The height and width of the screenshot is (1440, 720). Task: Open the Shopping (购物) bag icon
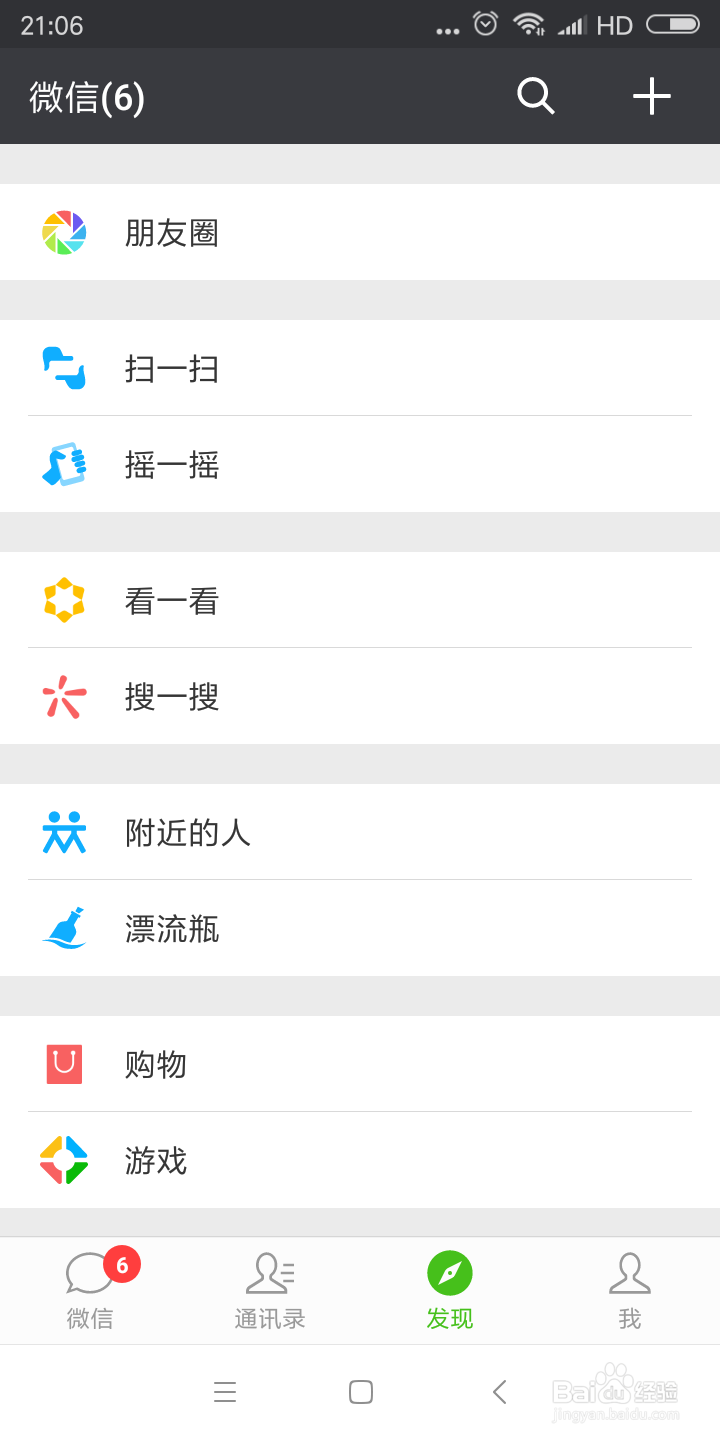pyautogui.click(x=64, y=1064)
